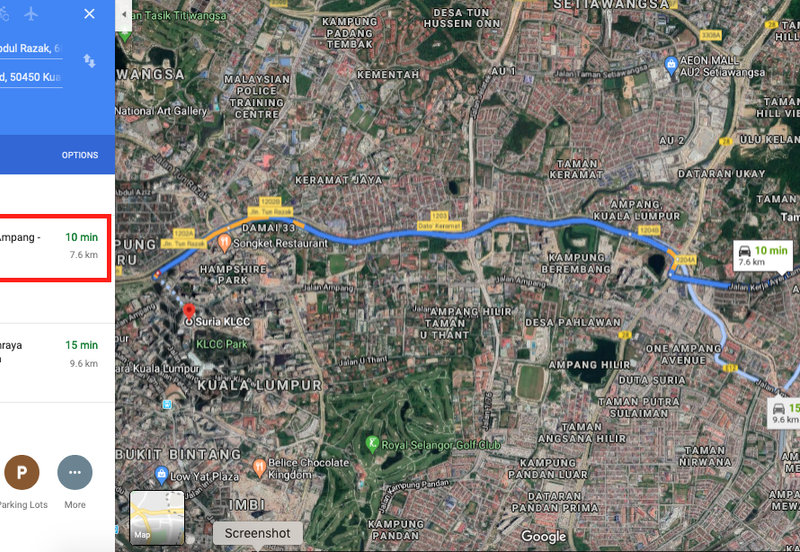800x552 pixels.
Task: Edit the 50450 Kuala Lumpur destination field
Action: coord(30,75)
